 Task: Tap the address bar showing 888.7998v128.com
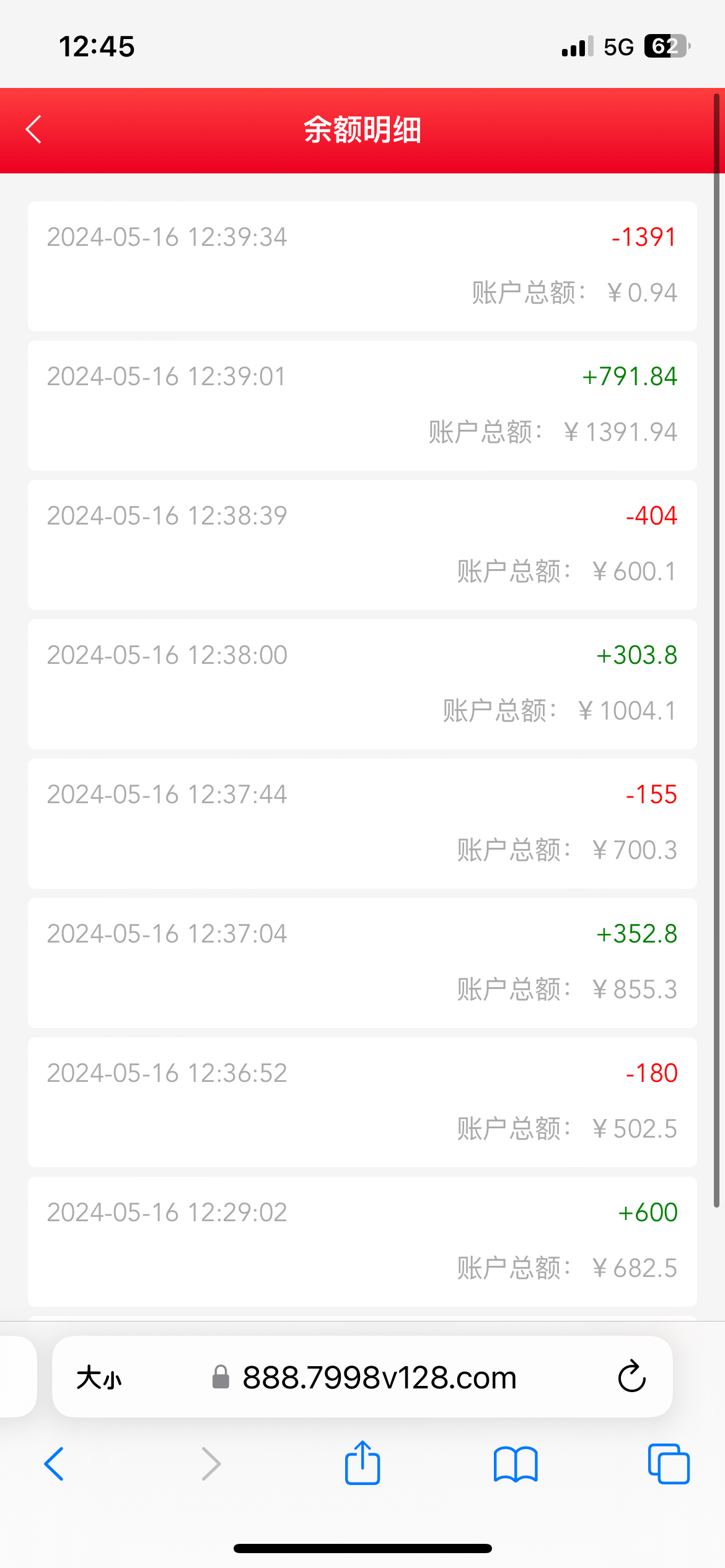(x=379, y=1378)
